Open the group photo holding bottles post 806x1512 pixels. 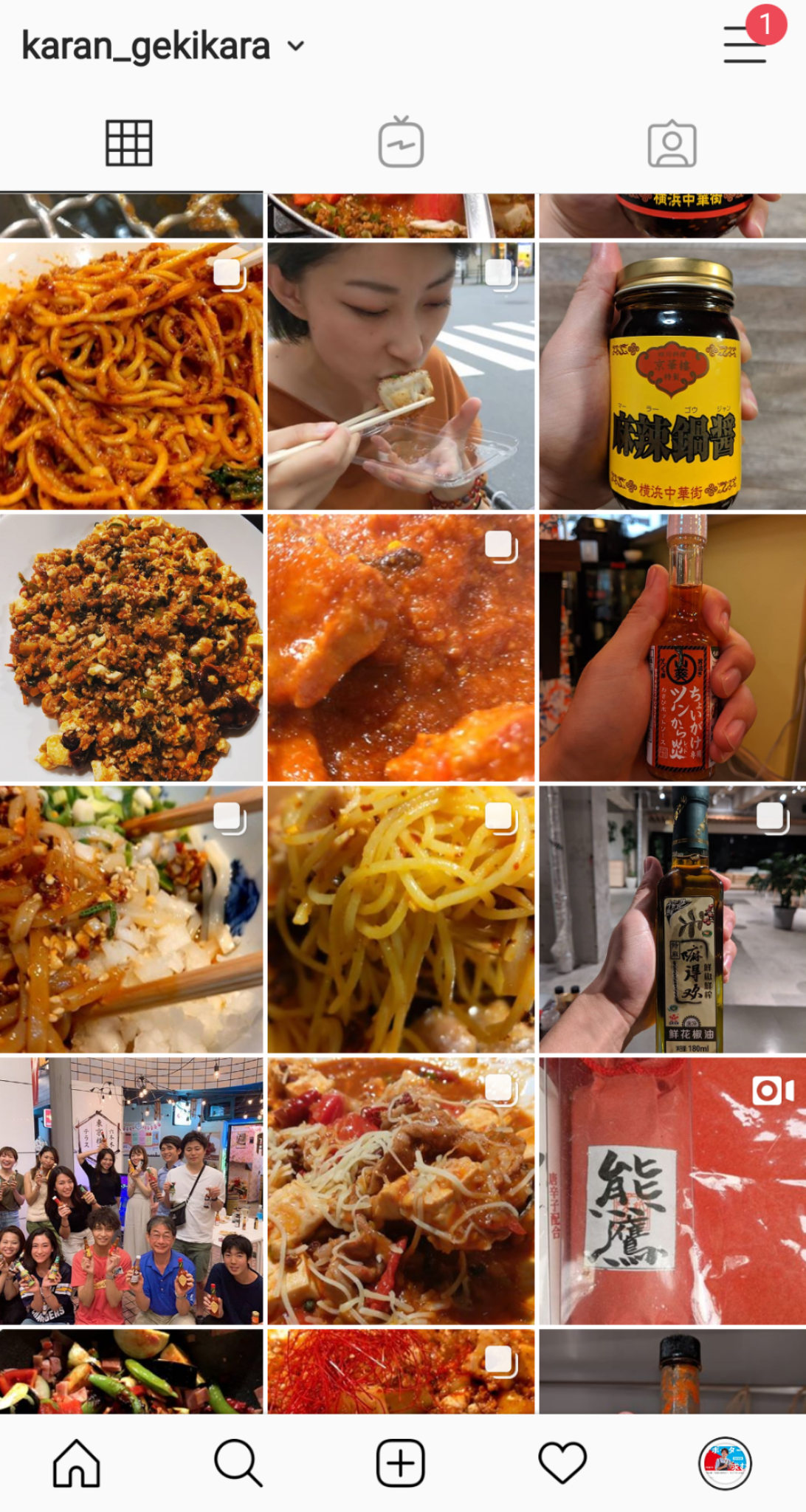coord(131,1190)
